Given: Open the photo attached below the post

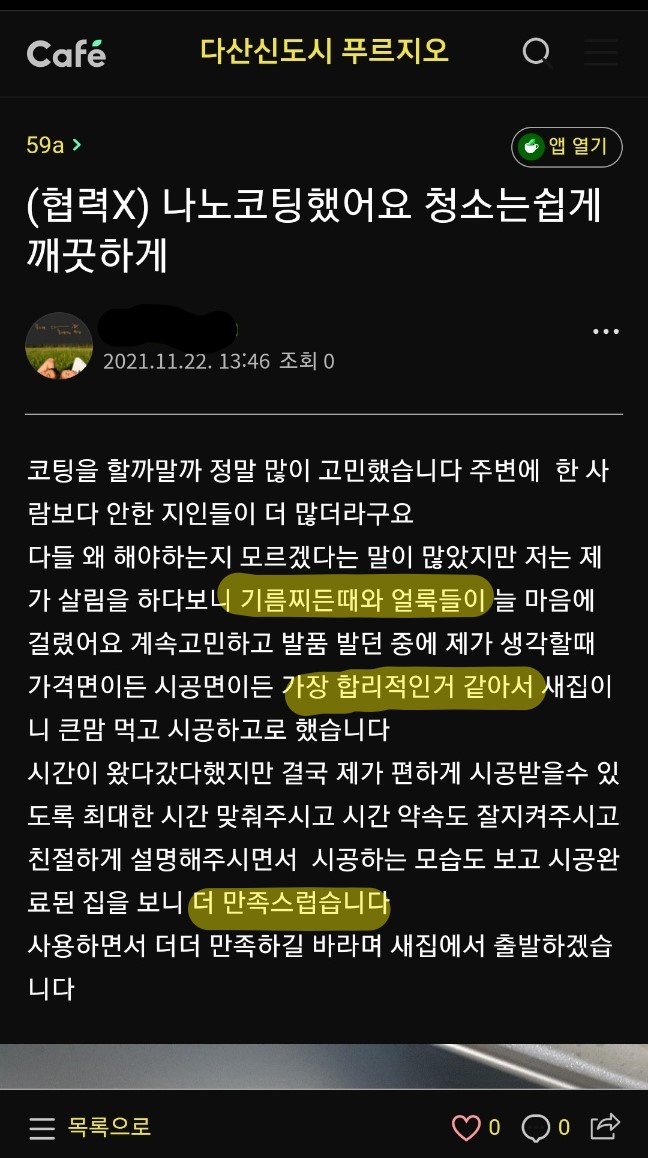Looking at the screenshot, I should pyautogui.click(x=324, y=1066).
